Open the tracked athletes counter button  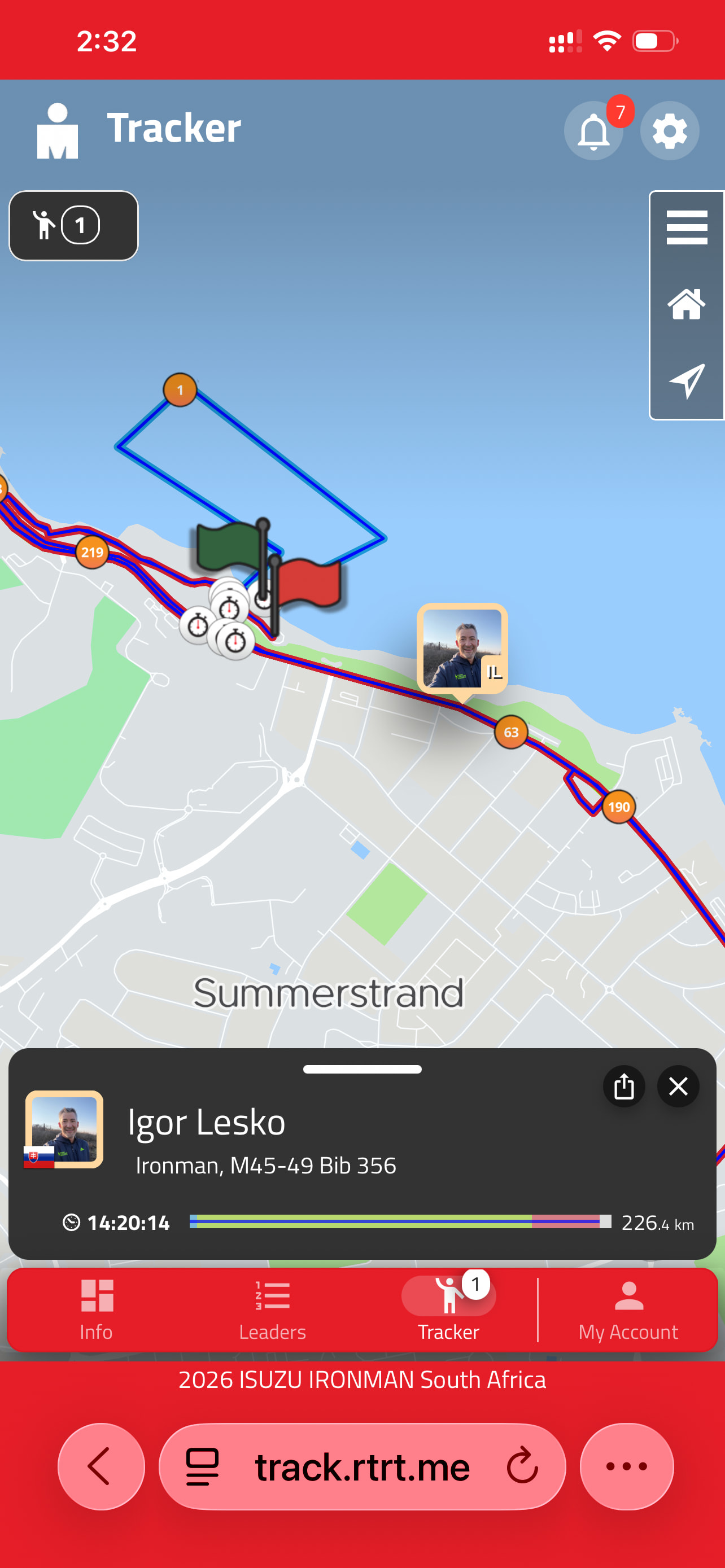pos(73,226)
